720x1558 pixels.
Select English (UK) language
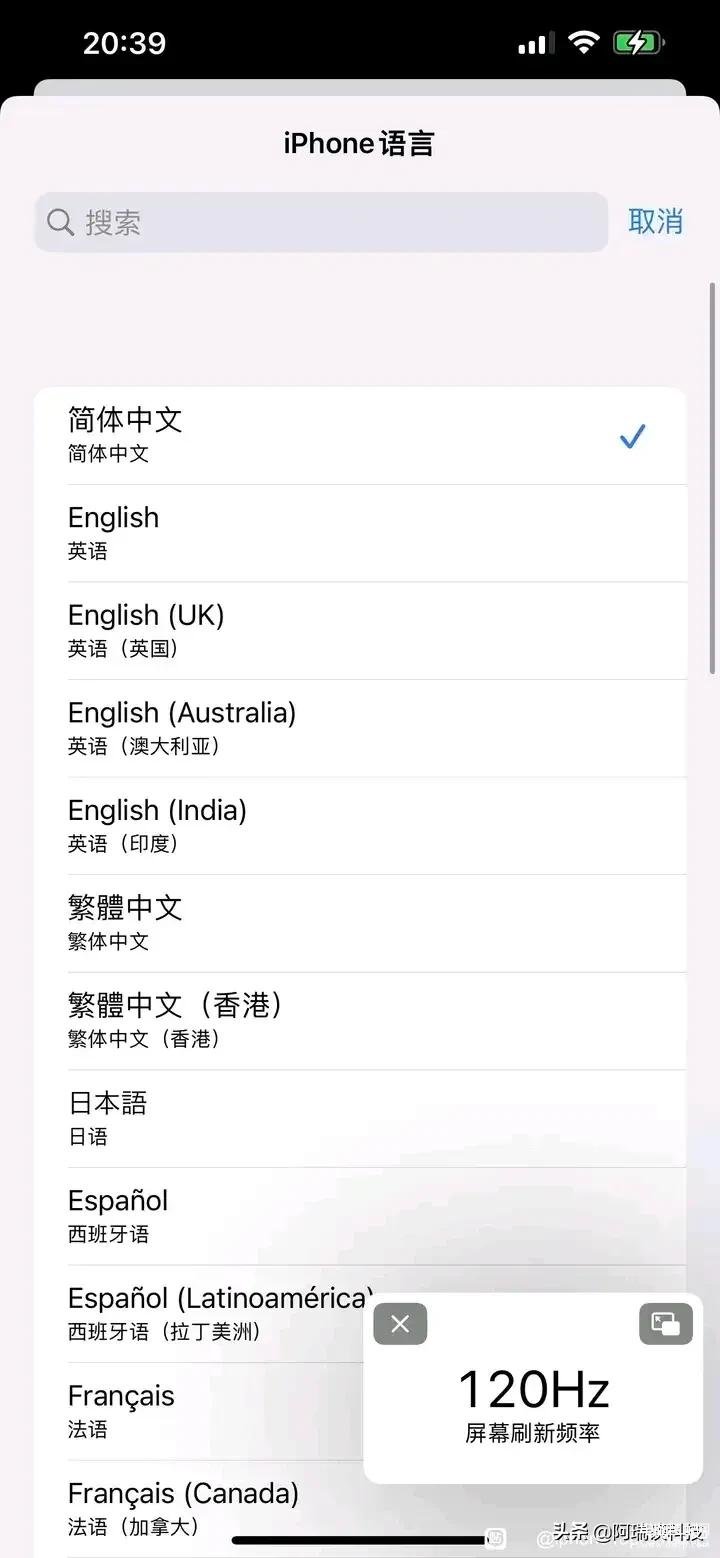pyautogui.click(x=360, y=631)
